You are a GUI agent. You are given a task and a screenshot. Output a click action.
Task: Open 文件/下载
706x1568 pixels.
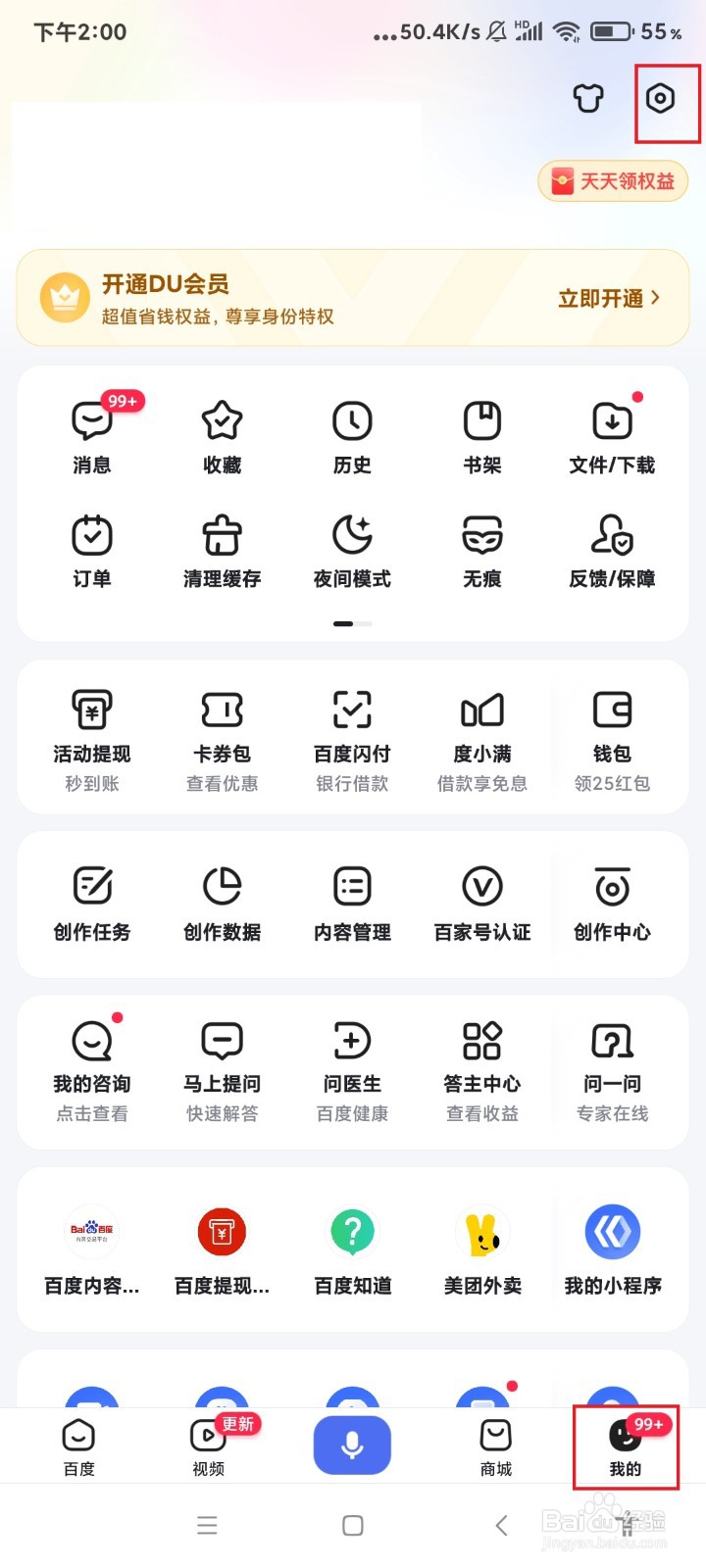point(613,437)
